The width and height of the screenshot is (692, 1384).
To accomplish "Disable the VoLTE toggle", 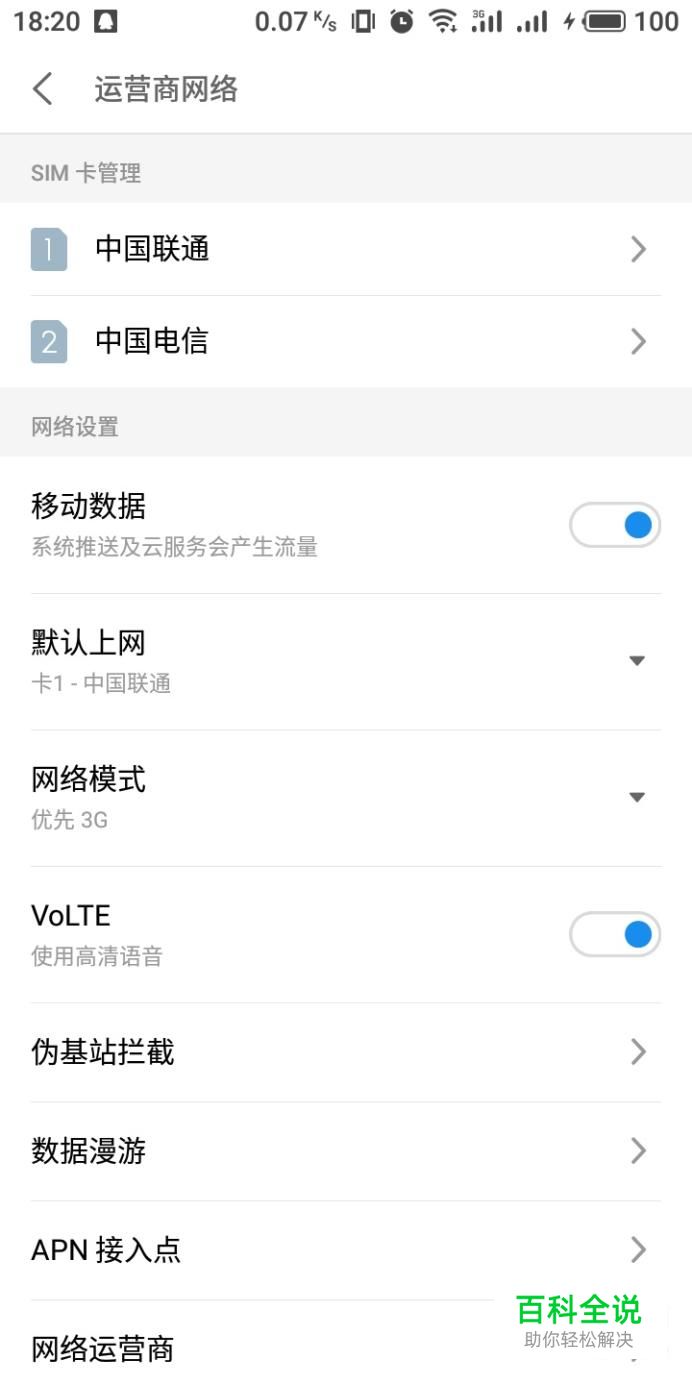I will pos(615,935).
